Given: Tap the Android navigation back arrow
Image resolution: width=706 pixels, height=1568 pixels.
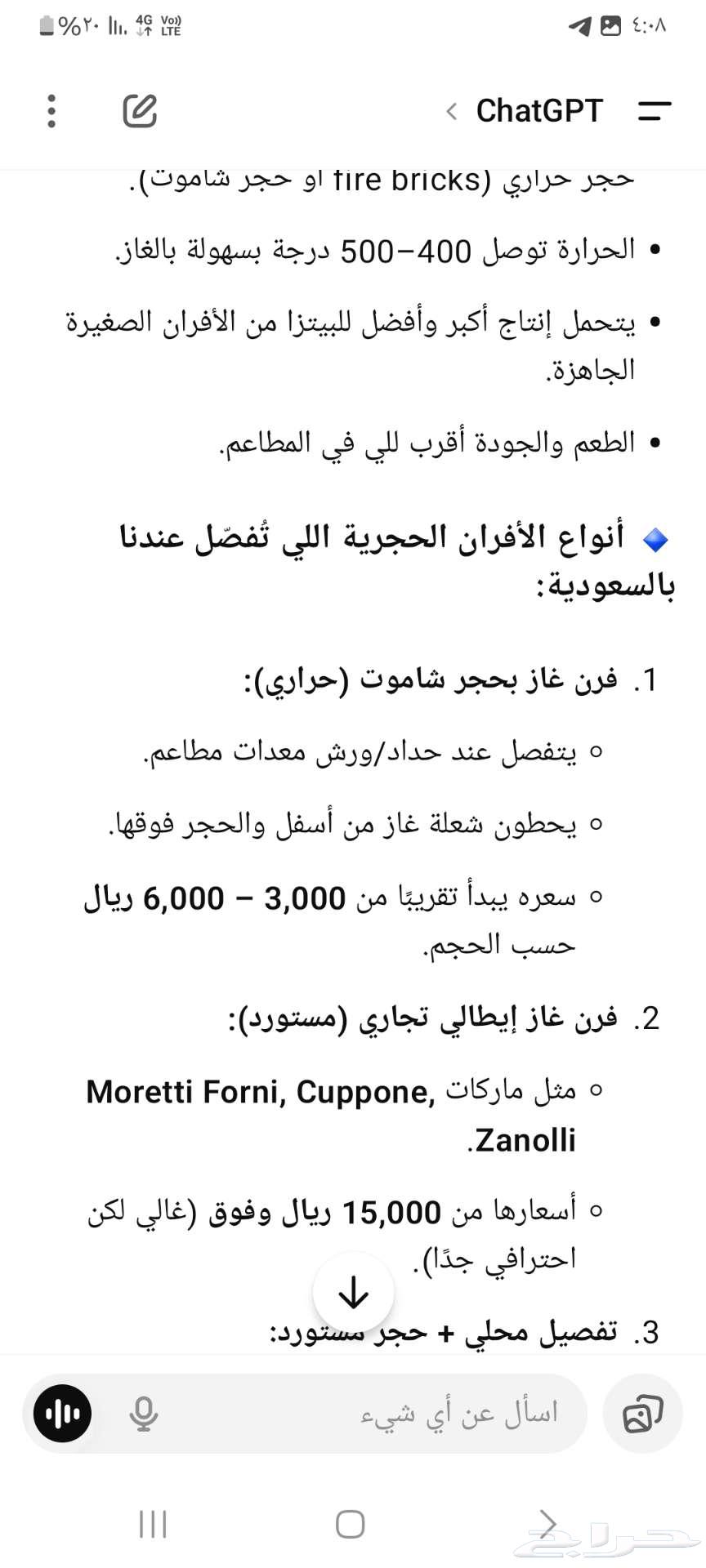Looking at the screenshot, I should tap(546, 1522).
